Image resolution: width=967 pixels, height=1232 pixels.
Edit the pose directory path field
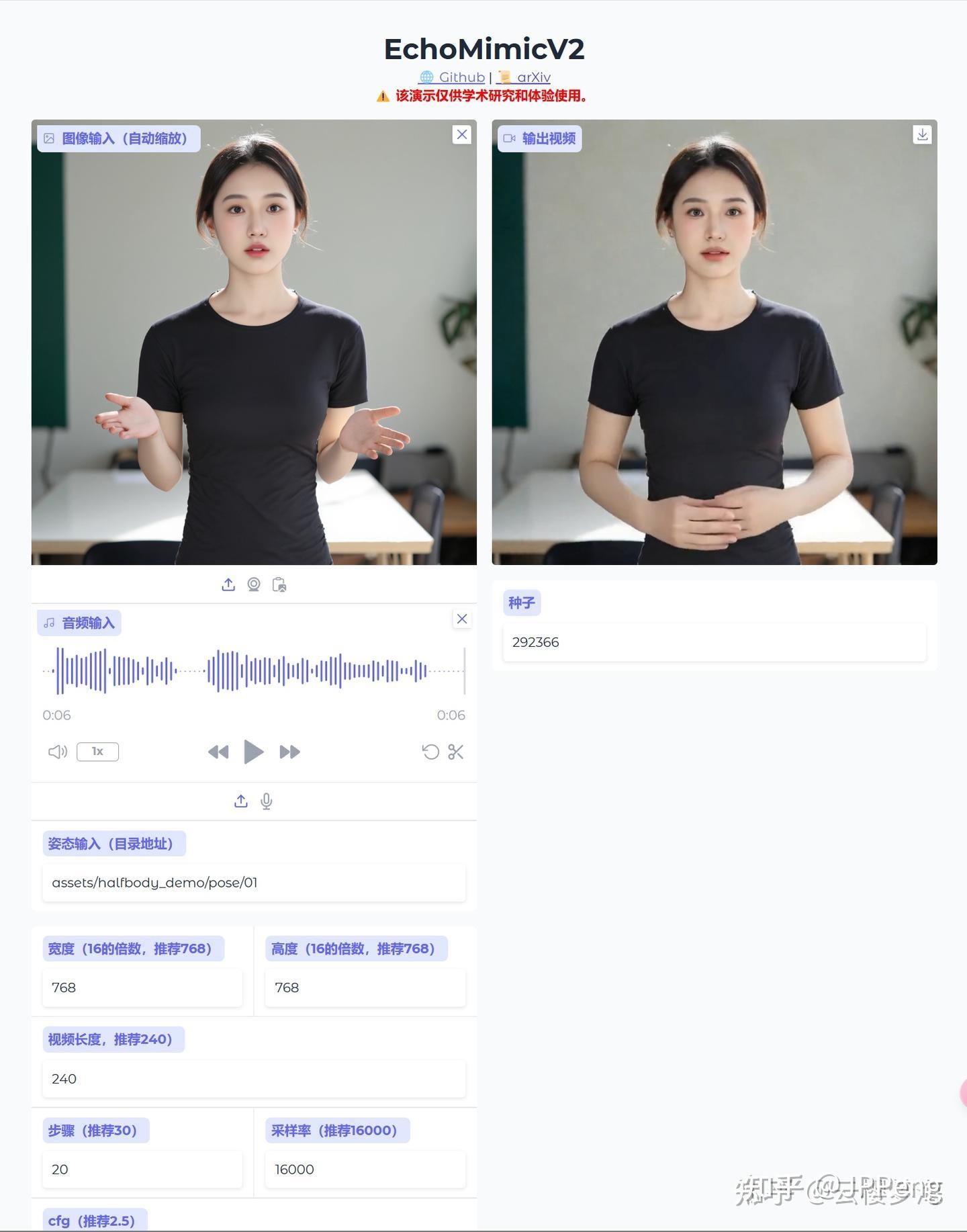coord(254,883)
